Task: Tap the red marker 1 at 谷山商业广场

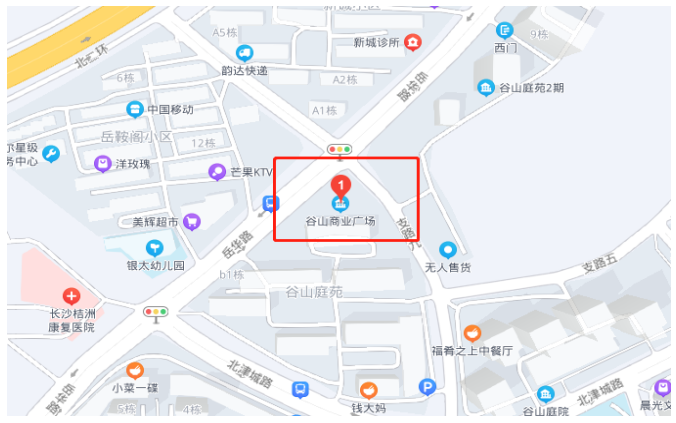Action: [340, 185]
